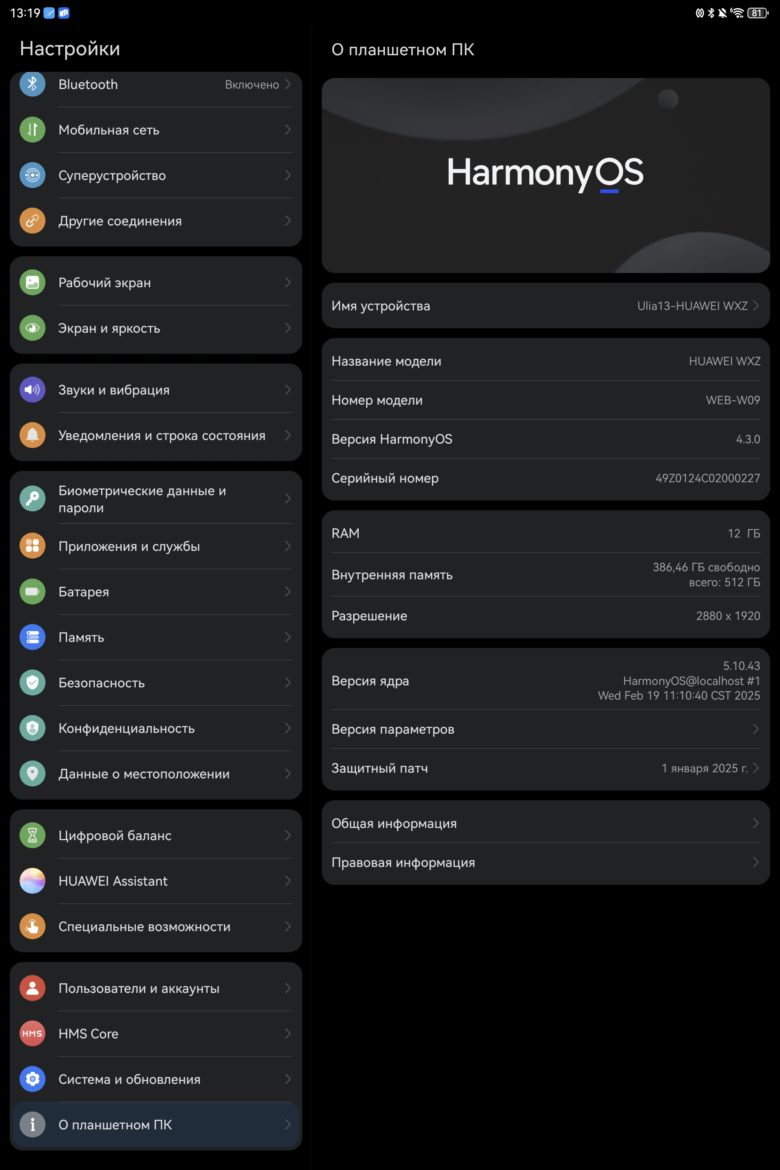Open HUAWEI Assistant settings
780x1170 pixels.
[155, 881]
